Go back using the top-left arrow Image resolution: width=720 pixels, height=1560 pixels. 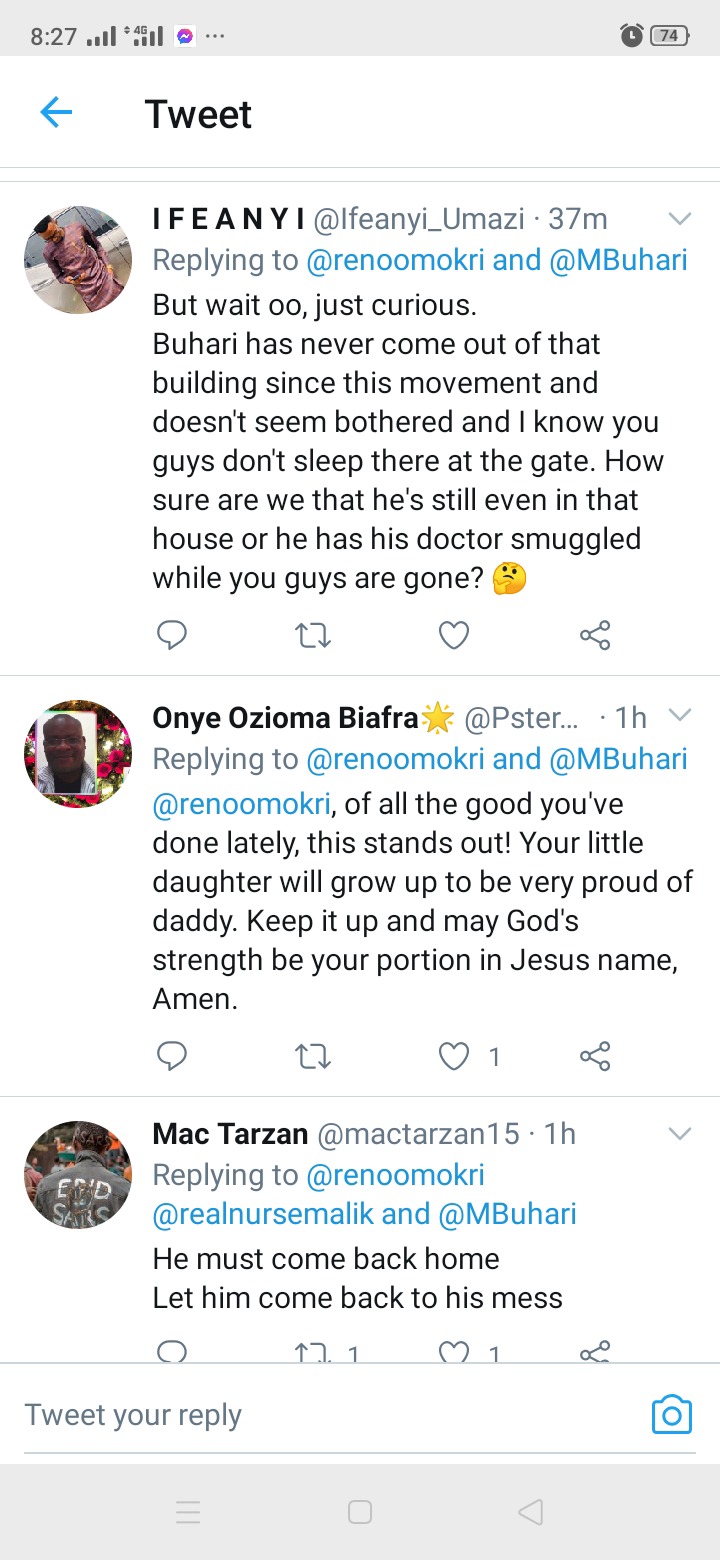(56, 113)
